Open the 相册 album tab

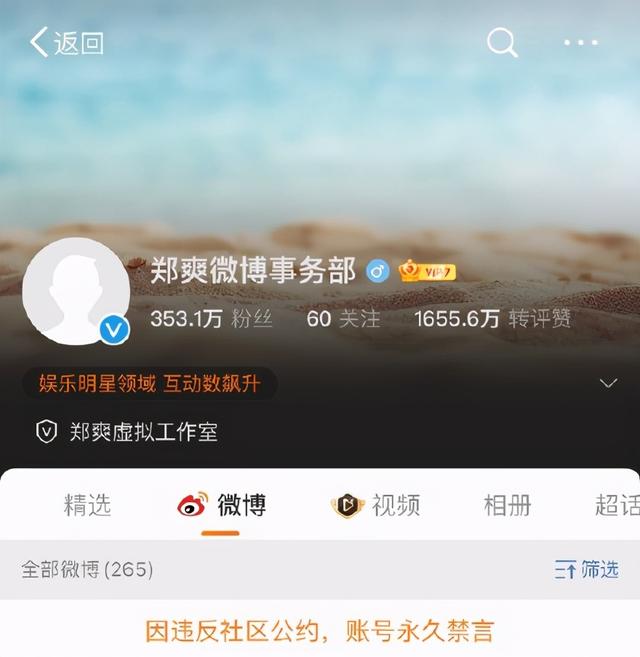[507, 505]
